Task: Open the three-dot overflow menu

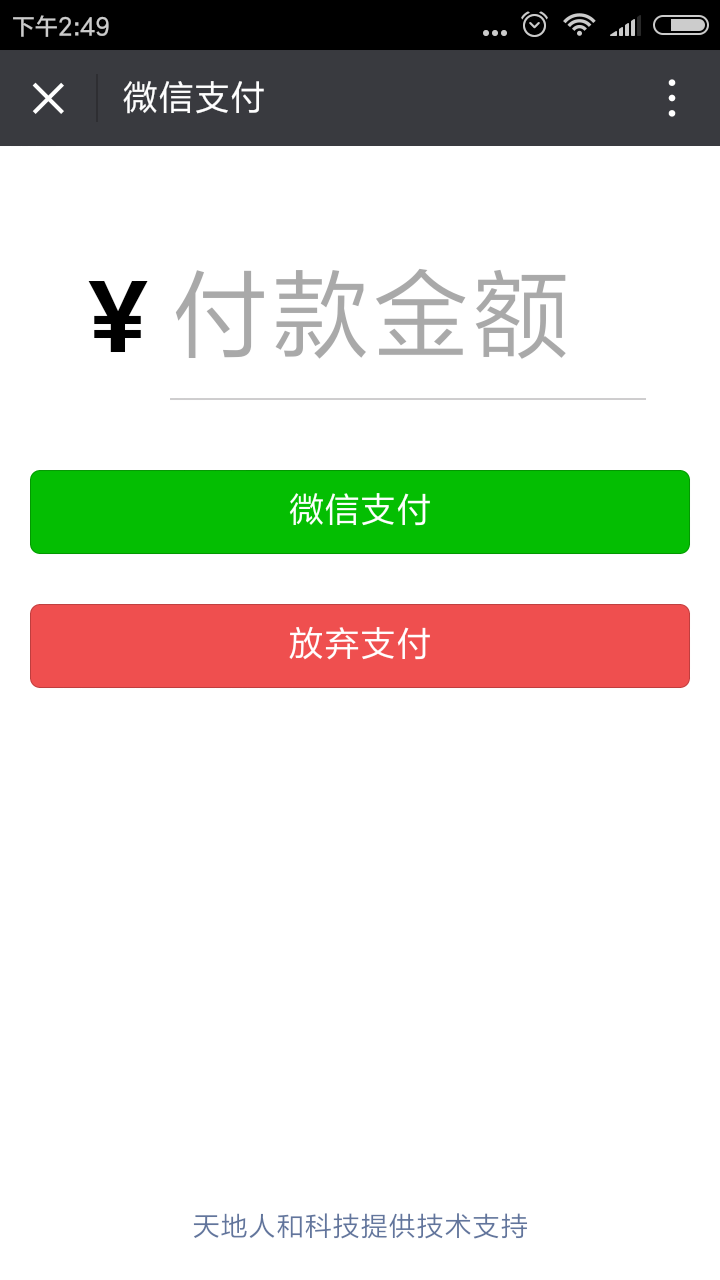Action: point(671,98)
